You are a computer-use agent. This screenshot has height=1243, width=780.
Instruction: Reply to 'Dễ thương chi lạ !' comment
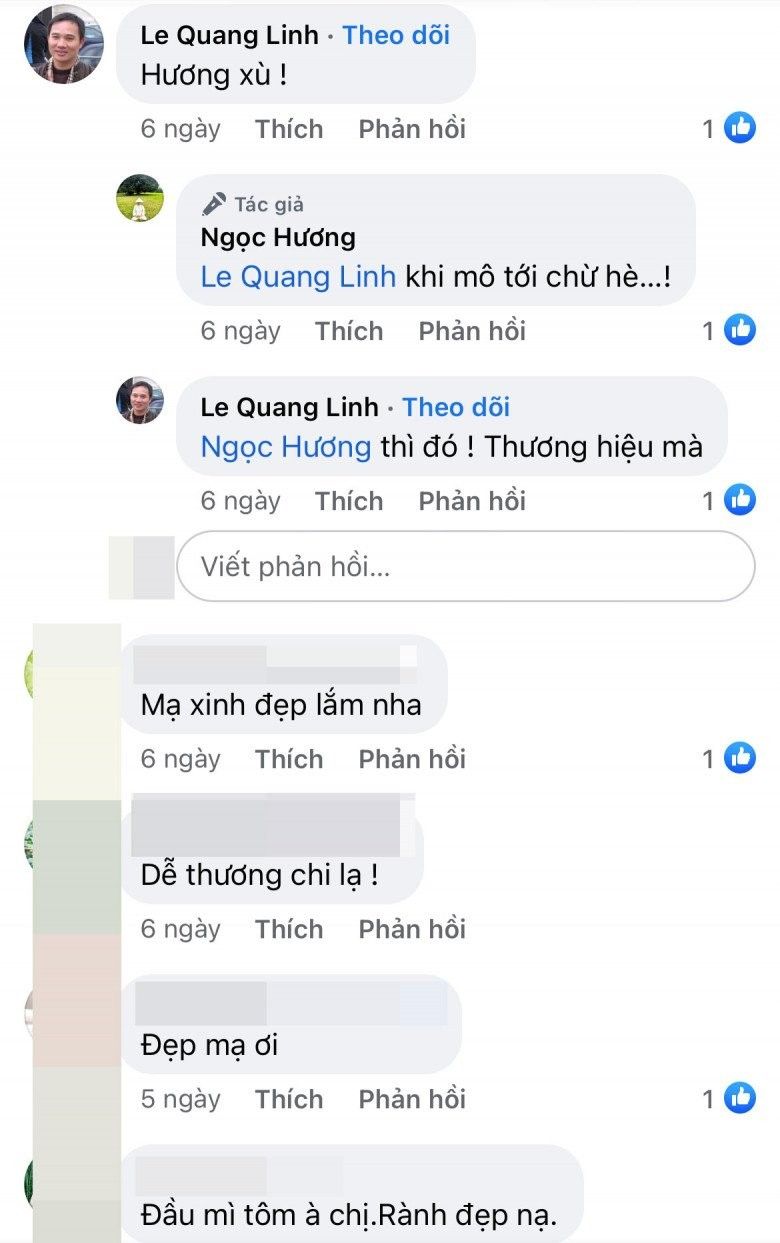click(412, 929)
